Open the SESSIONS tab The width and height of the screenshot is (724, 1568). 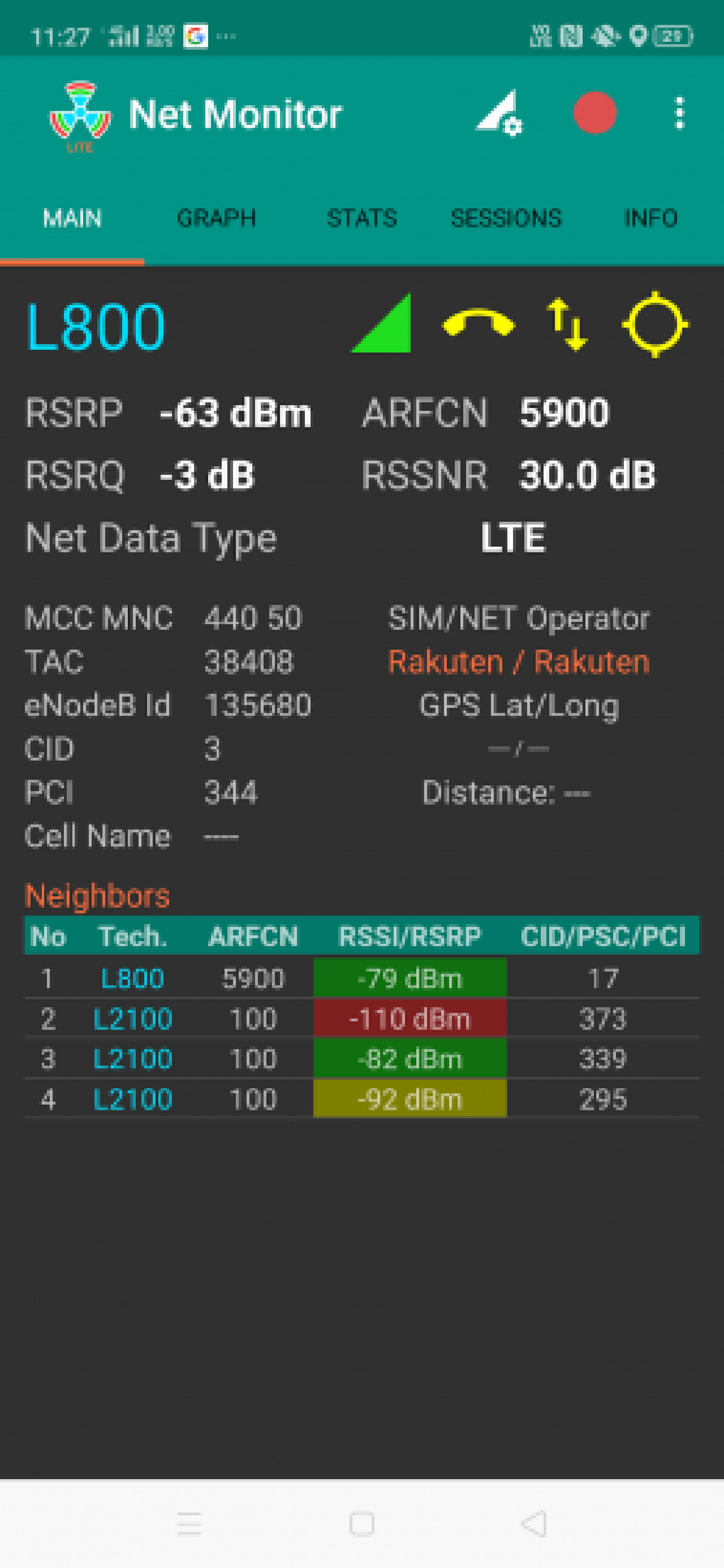[506, 218]
